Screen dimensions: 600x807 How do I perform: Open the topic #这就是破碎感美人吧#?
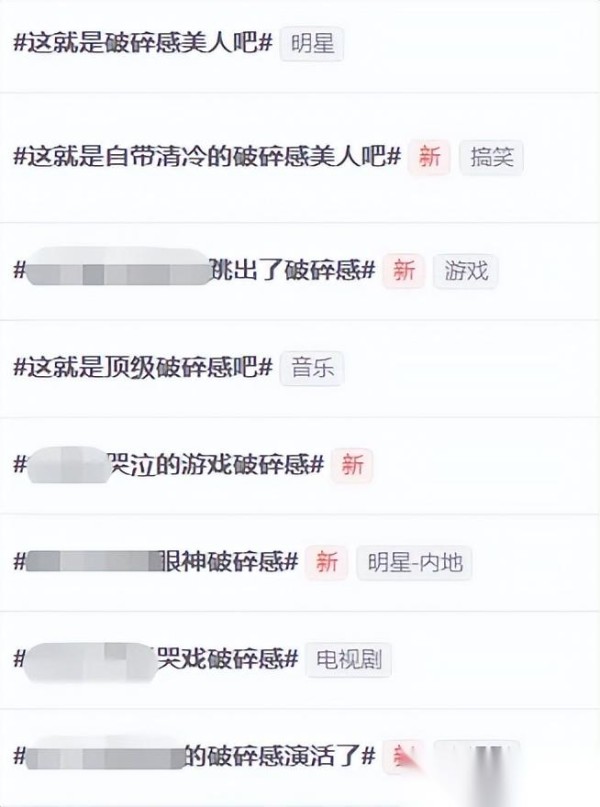pos(142,45)
